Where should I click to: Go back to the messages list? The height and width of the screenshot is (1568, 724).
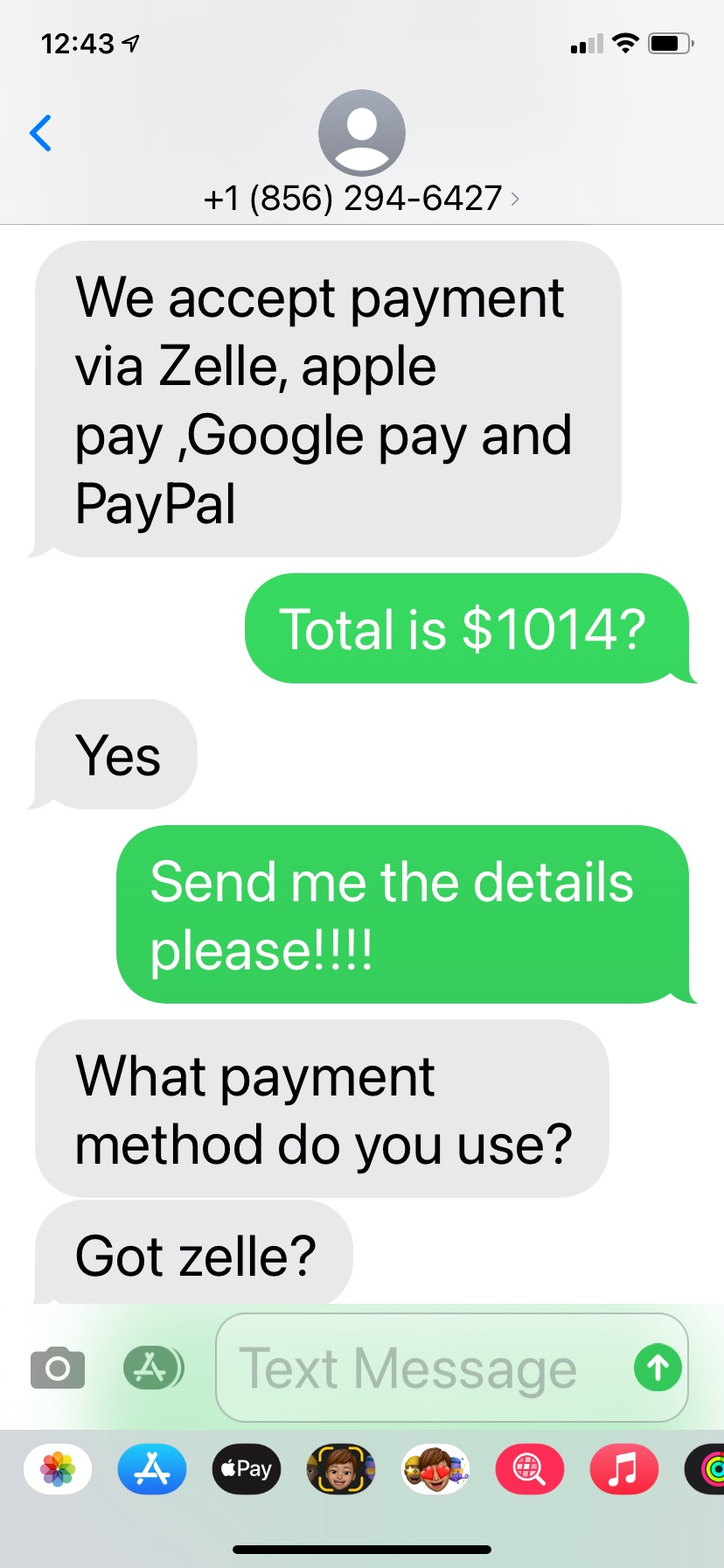[x=40, y=133]
